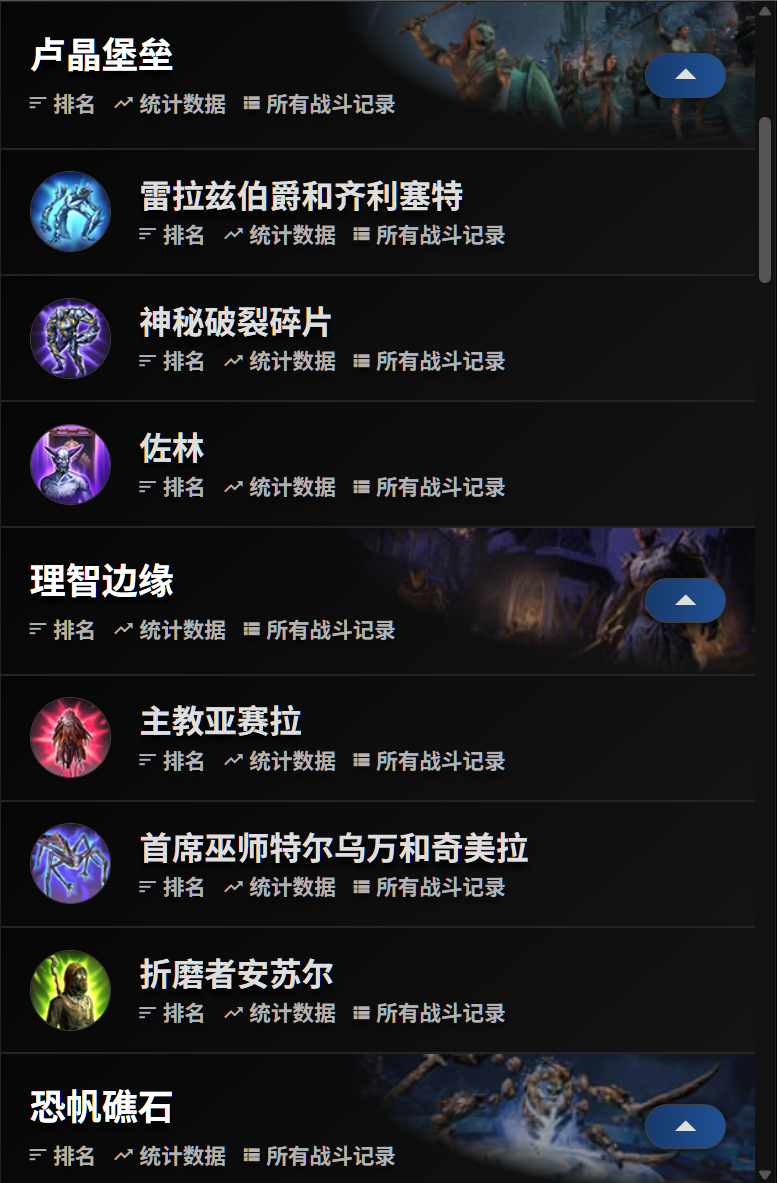Viewport: 777px width, 1183px height.
Task: Open 统计数据 for 佐林
Action: (280, 487)
